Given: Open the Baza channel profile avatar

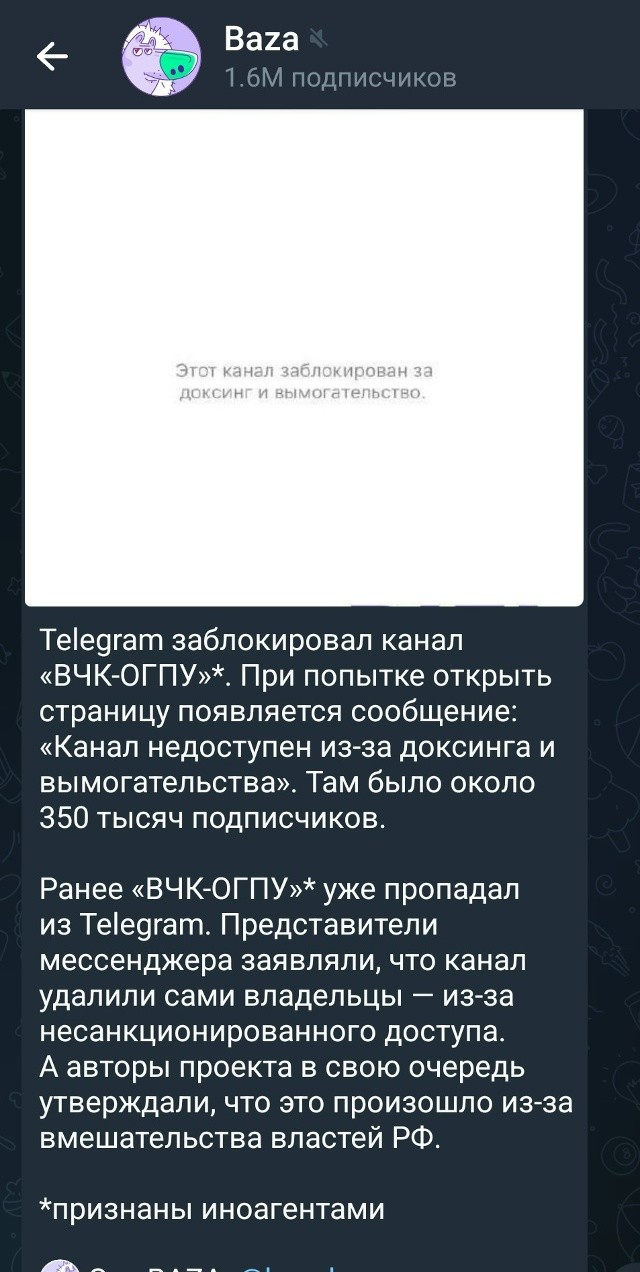Looking at the screenshot, I should pos(160,56).
